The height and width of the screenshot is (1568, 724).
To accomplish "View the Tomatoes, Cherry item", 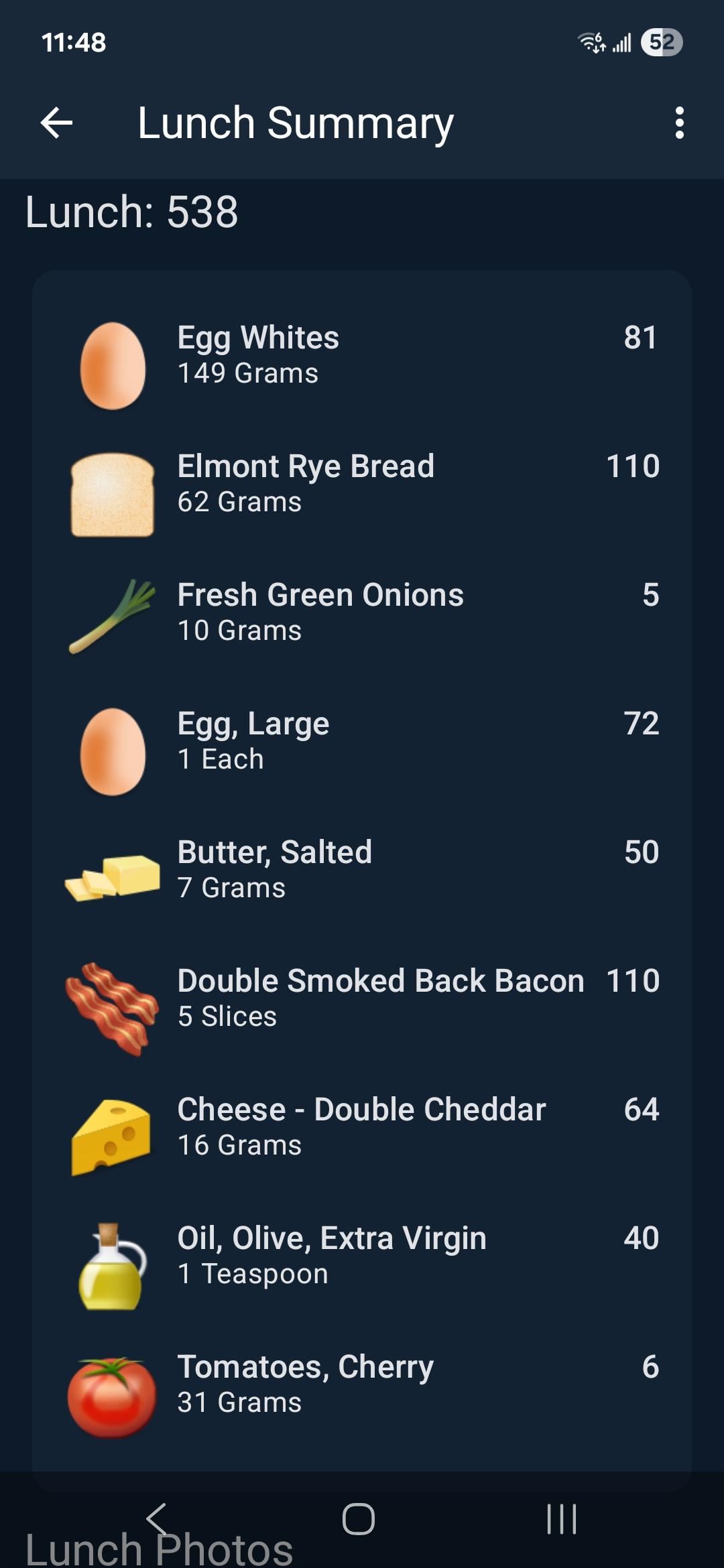I will pyautogui.click(x=362, y=1384).
